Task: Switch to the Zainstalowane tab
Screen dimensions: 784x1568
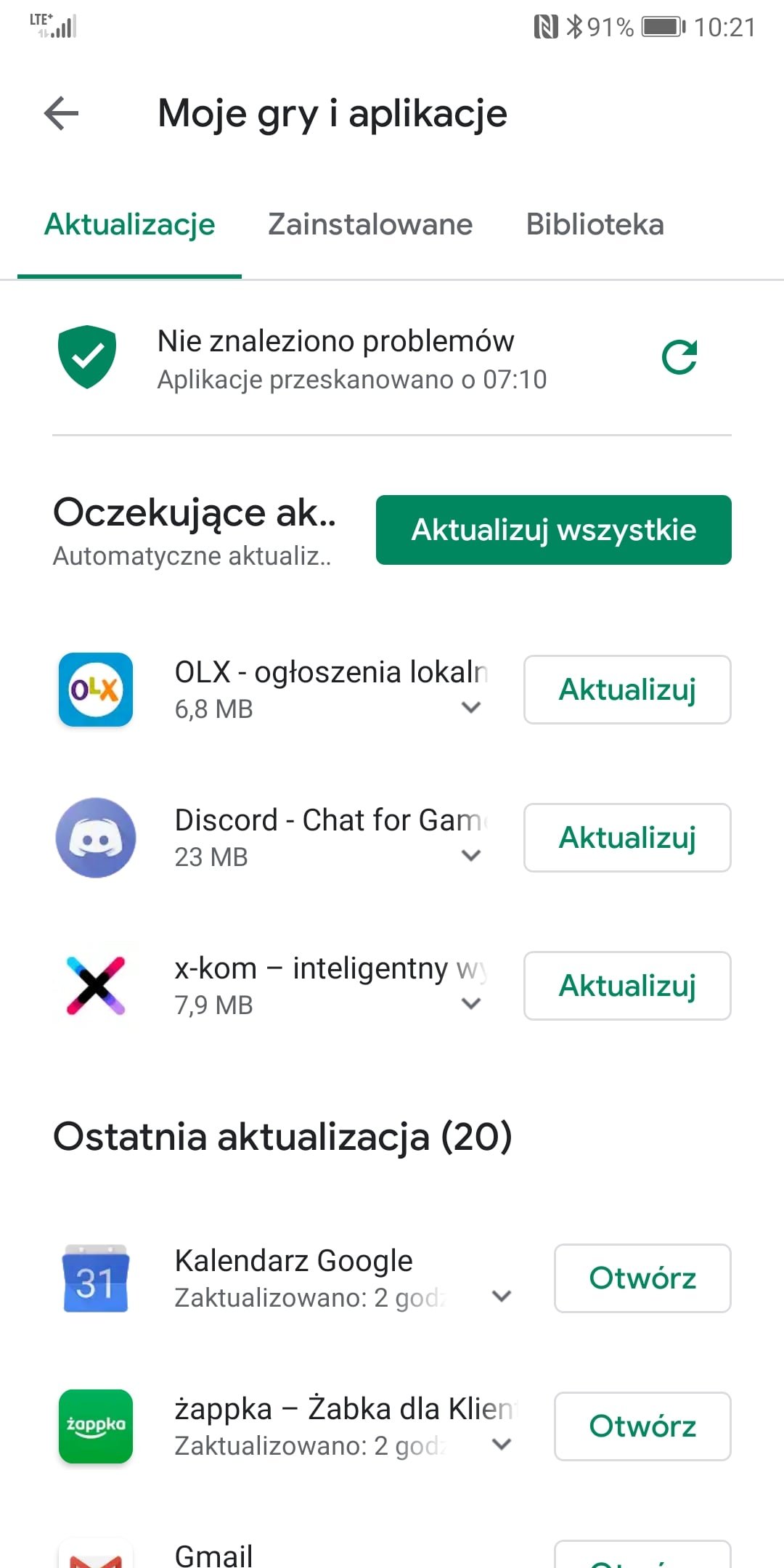Action: [370, 224]
